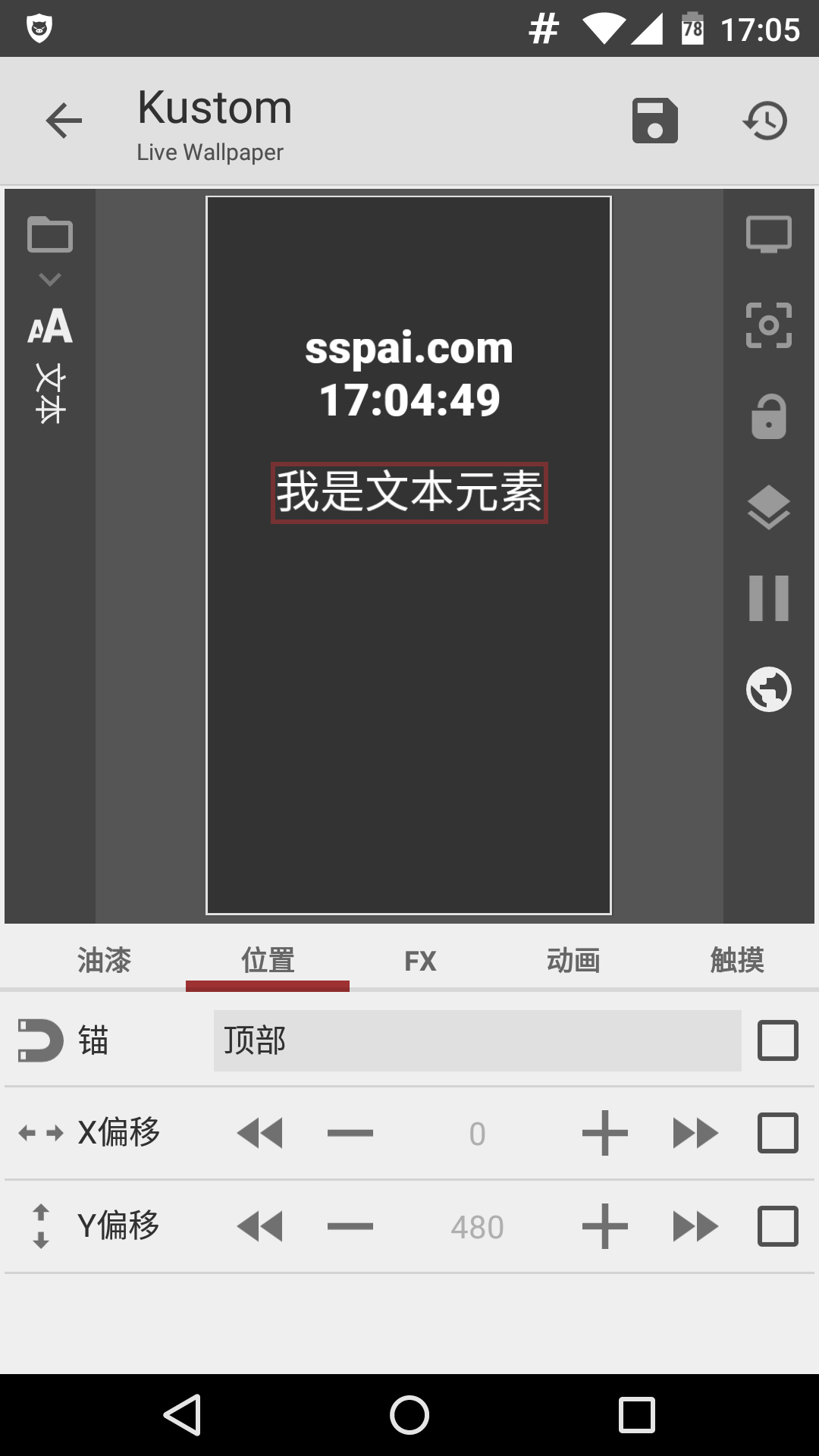This screenshot has width=819, height=1456.
Task: Switch to the FX tab
Action: coord(420,960)
